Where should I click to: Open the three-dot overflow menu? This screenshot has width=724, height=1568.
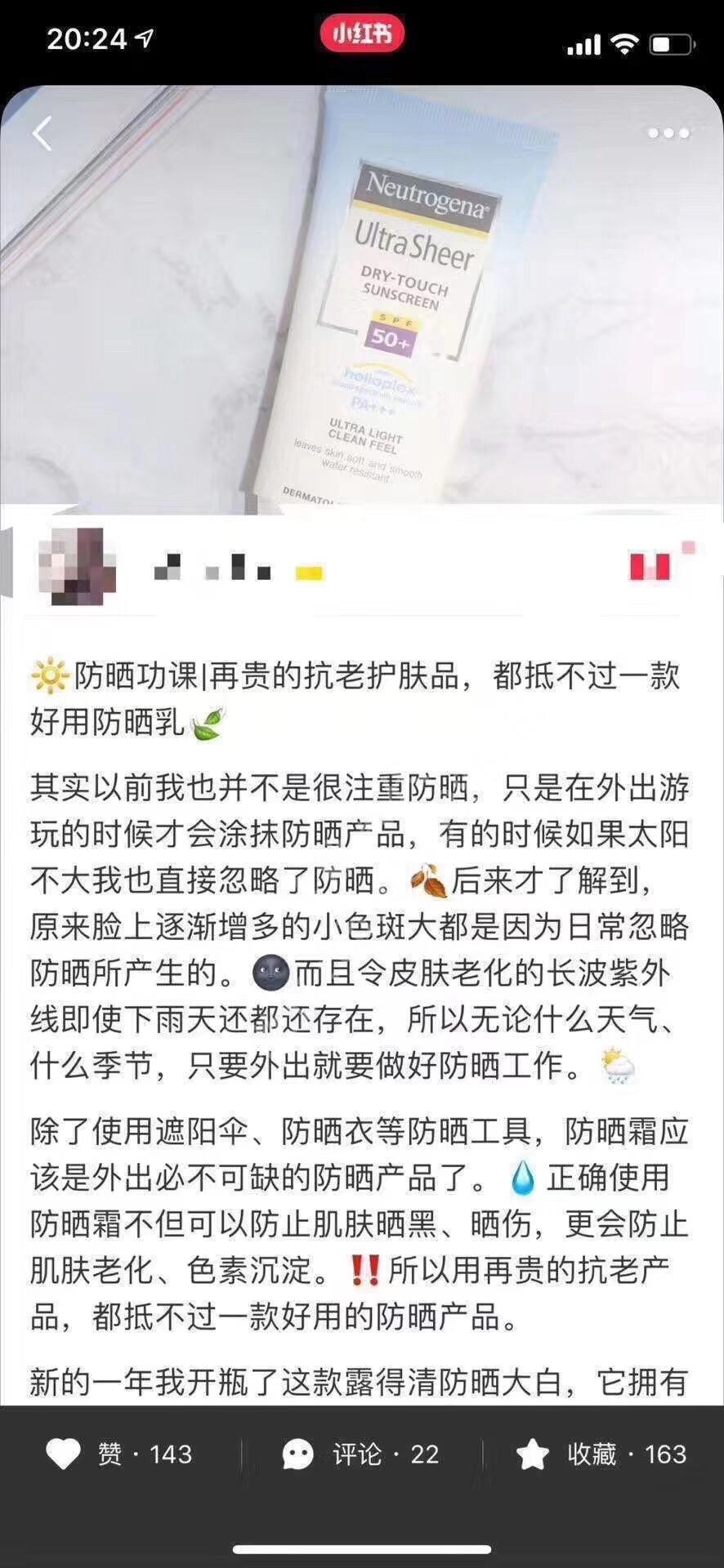coord(668,133)
